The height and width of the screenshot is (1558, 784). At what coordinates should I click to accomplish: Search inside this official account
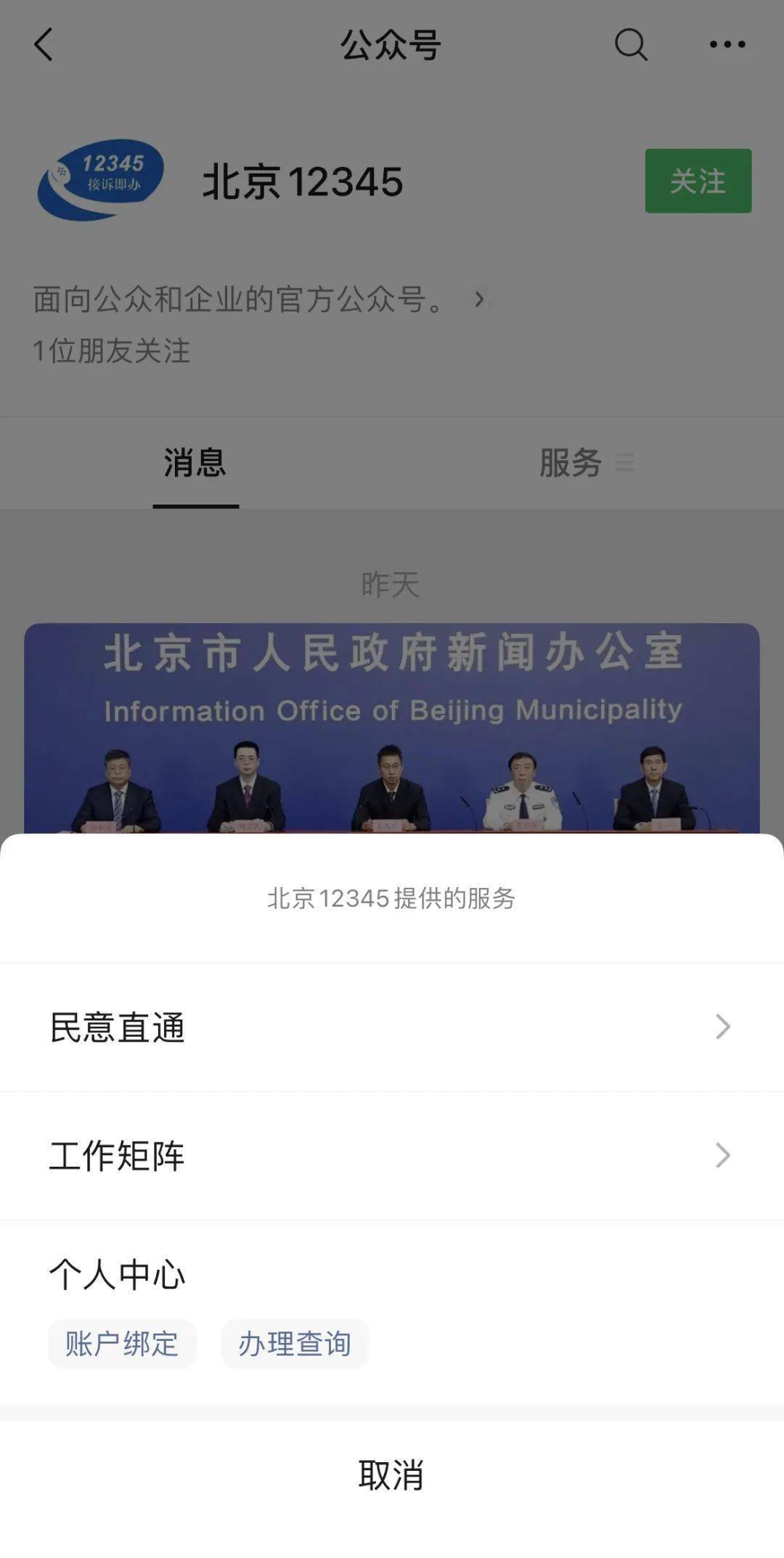[630, 44]
